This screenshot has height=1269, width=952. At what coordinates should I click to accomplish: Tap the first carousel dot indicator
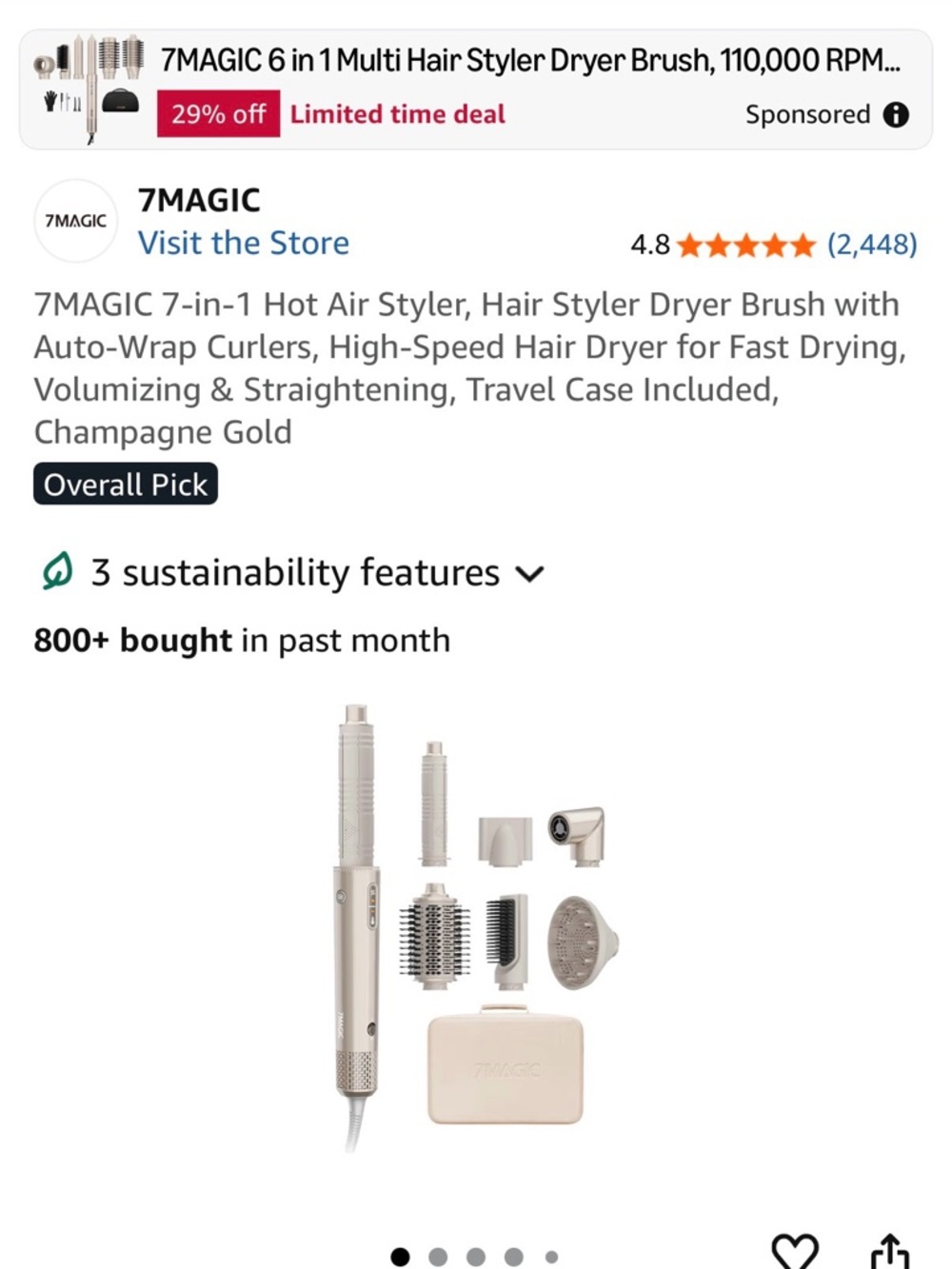coord(402,1257)
